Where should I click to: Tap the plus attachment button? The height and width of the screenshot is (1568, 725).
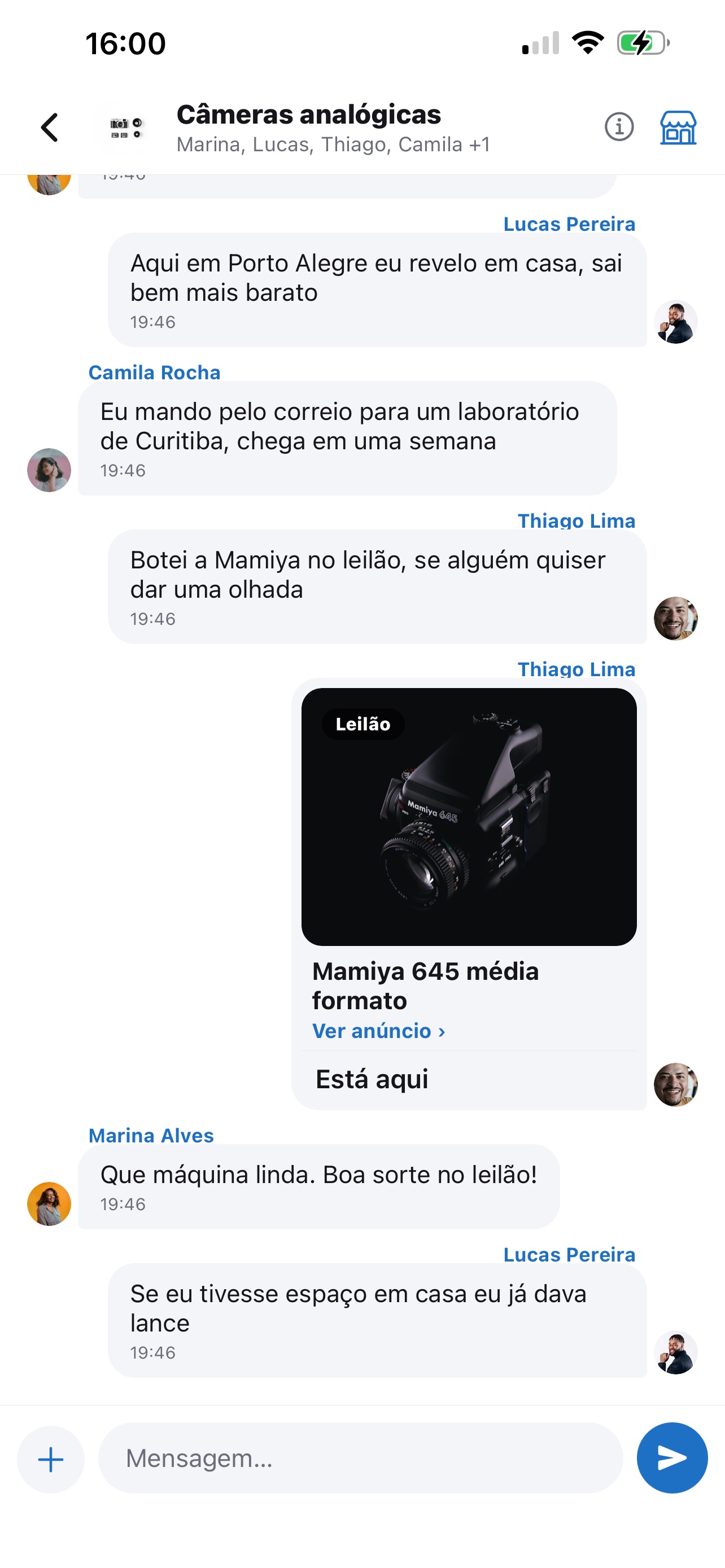[50, 1459]
